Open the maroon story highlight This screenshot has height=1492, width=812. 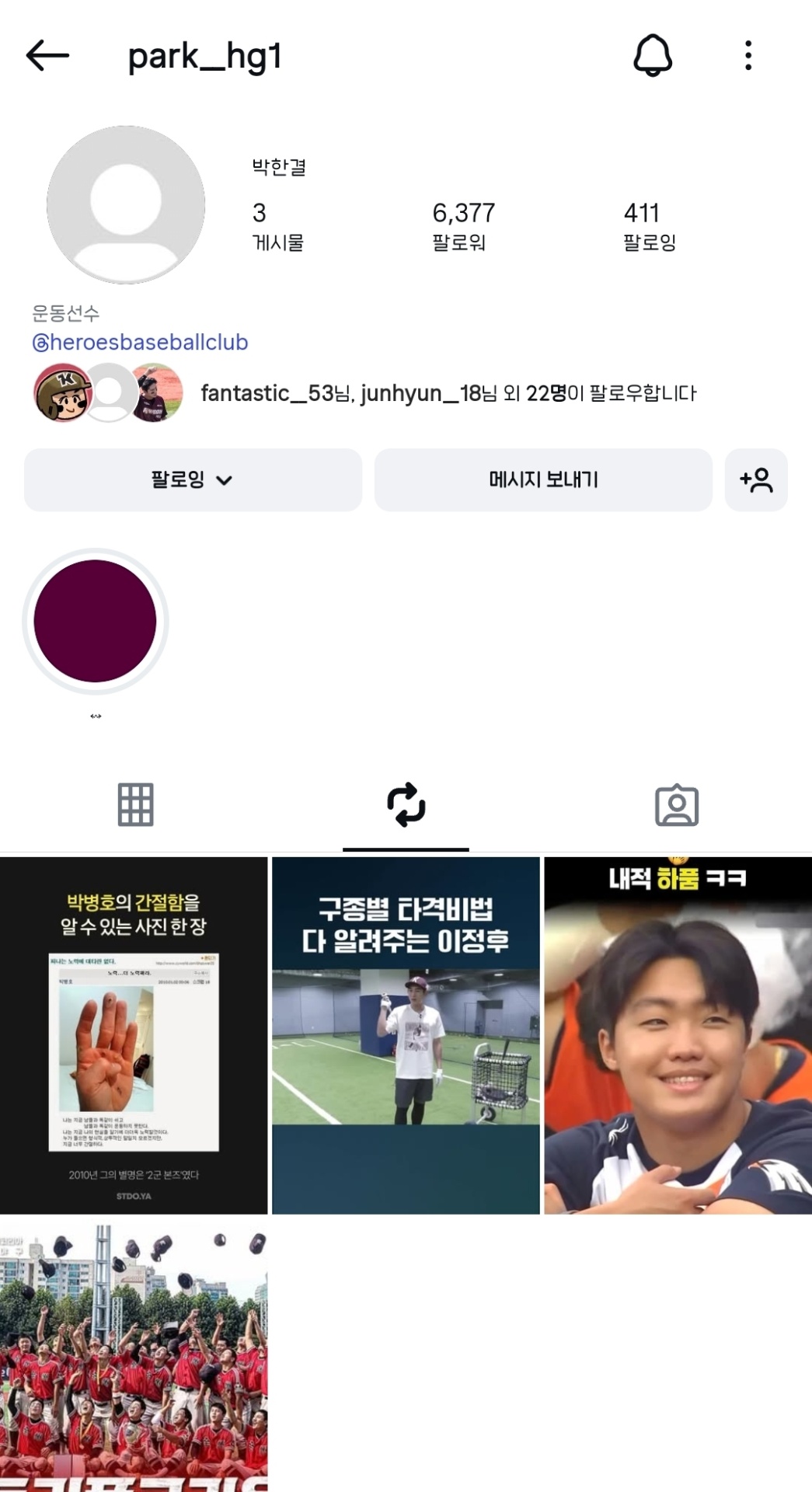click(x=96, y=621)
